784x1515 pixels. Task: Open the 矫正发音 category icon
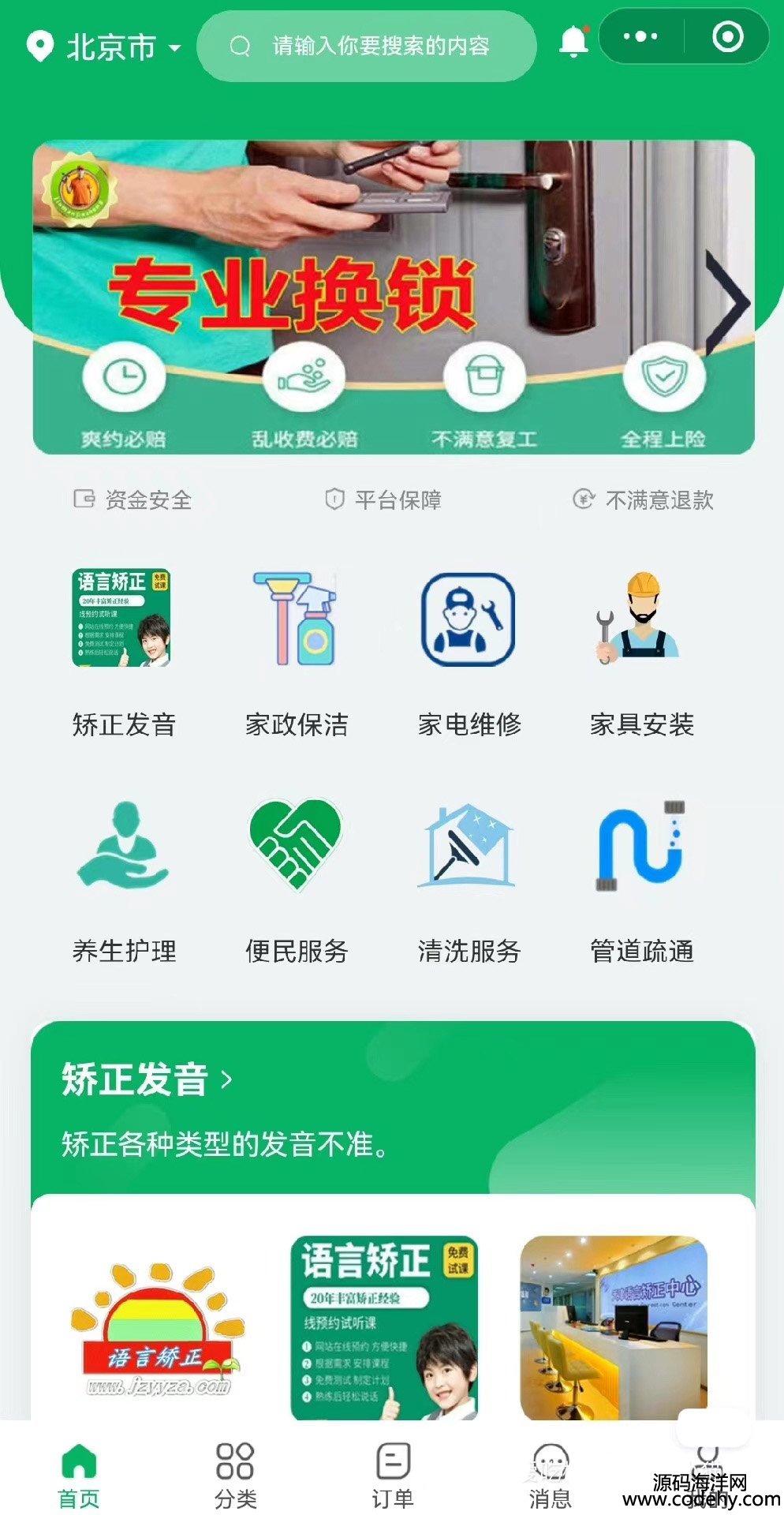122,617
